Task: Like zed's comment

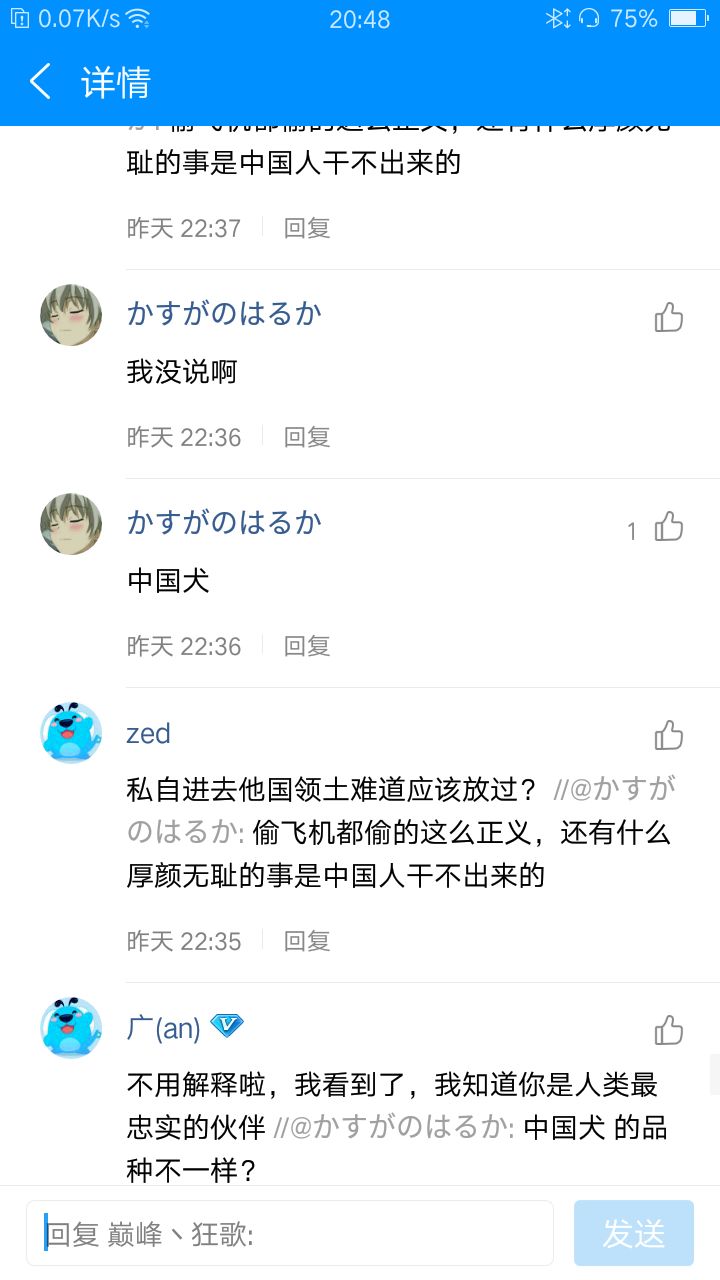Action: [x=668, y=735]
